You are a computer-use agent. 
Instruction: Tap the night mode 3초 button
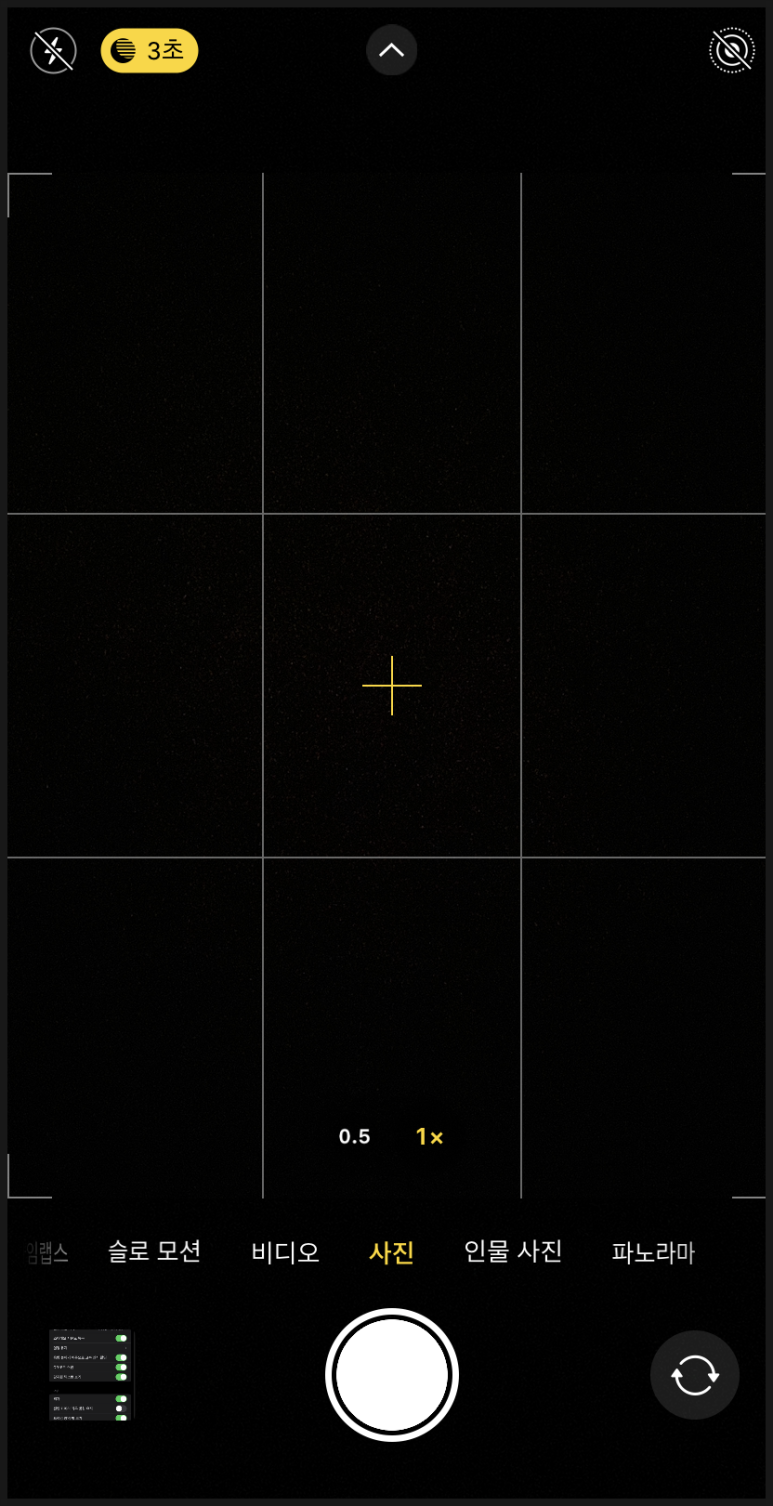149,51
